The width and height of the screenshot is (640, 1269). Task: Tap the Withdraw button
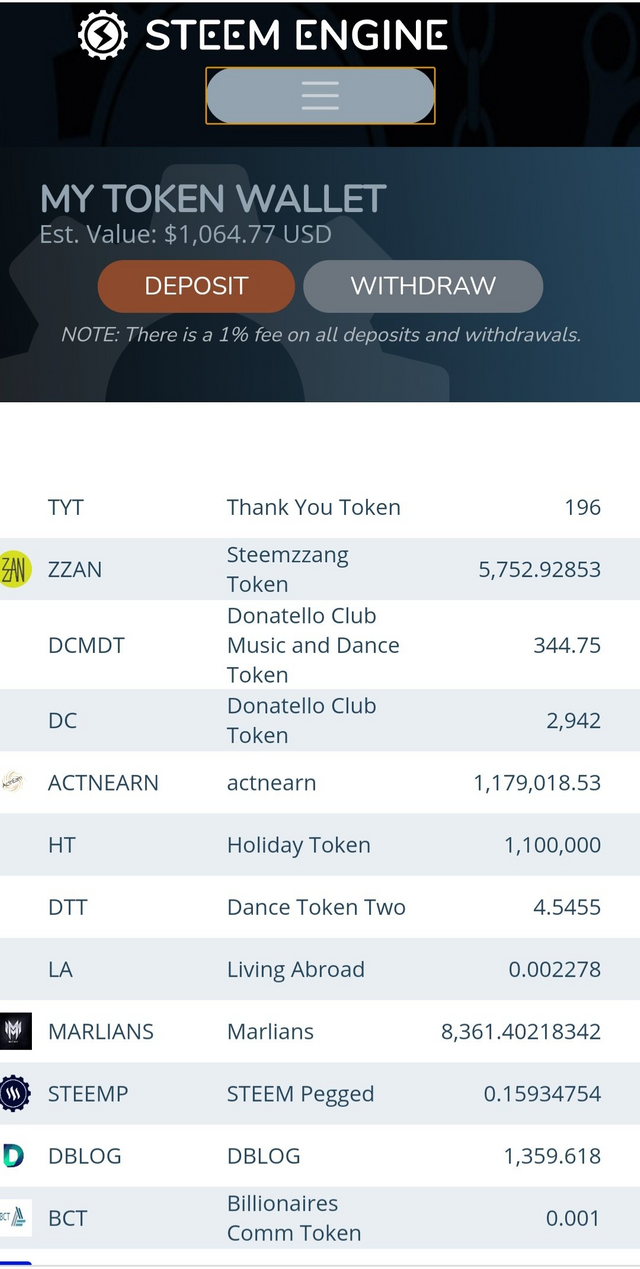click(x=423, y=286)
